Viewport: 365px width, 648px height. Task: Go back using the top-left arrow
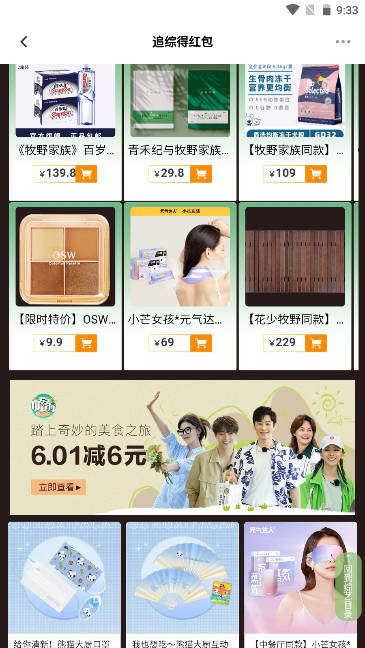24,42
